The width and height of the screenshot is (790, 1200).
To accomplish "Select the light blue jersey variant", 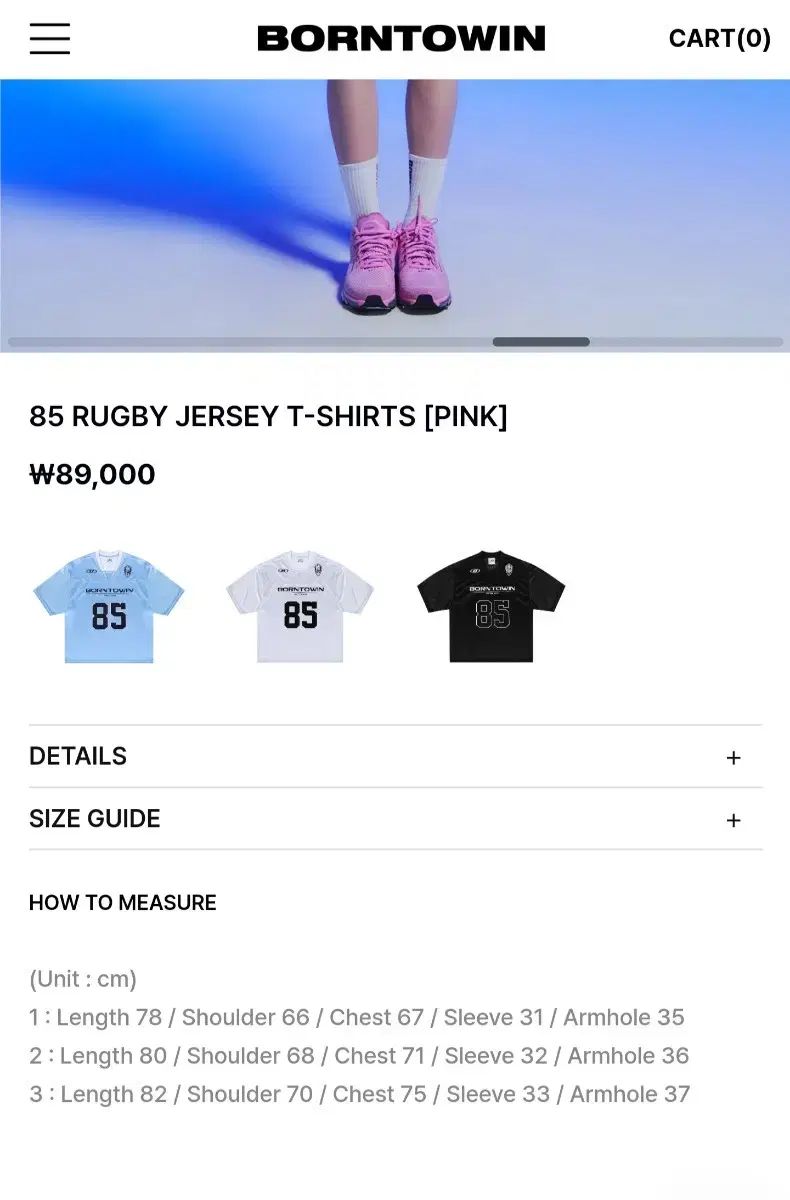I will point(109,605).
